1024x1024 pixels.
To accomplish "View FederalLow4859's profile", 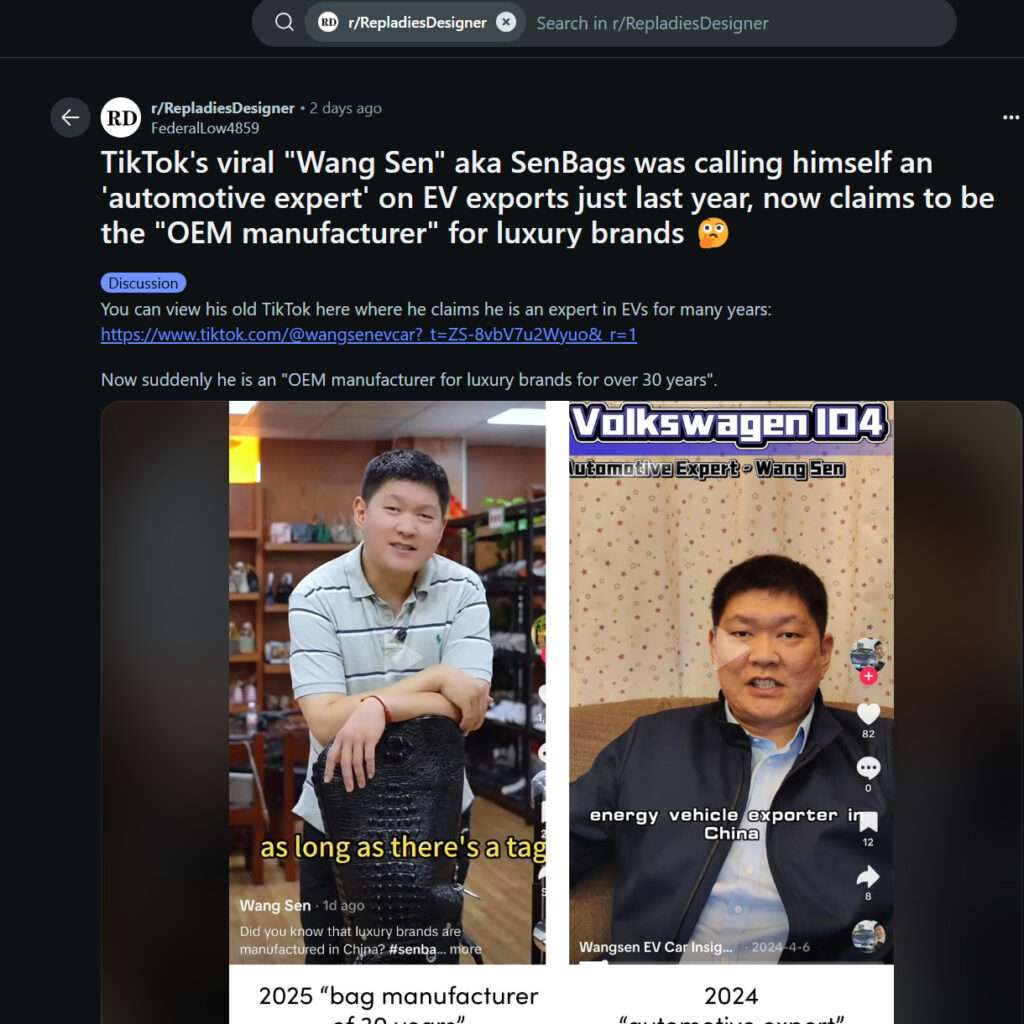I will click(205, 128).
